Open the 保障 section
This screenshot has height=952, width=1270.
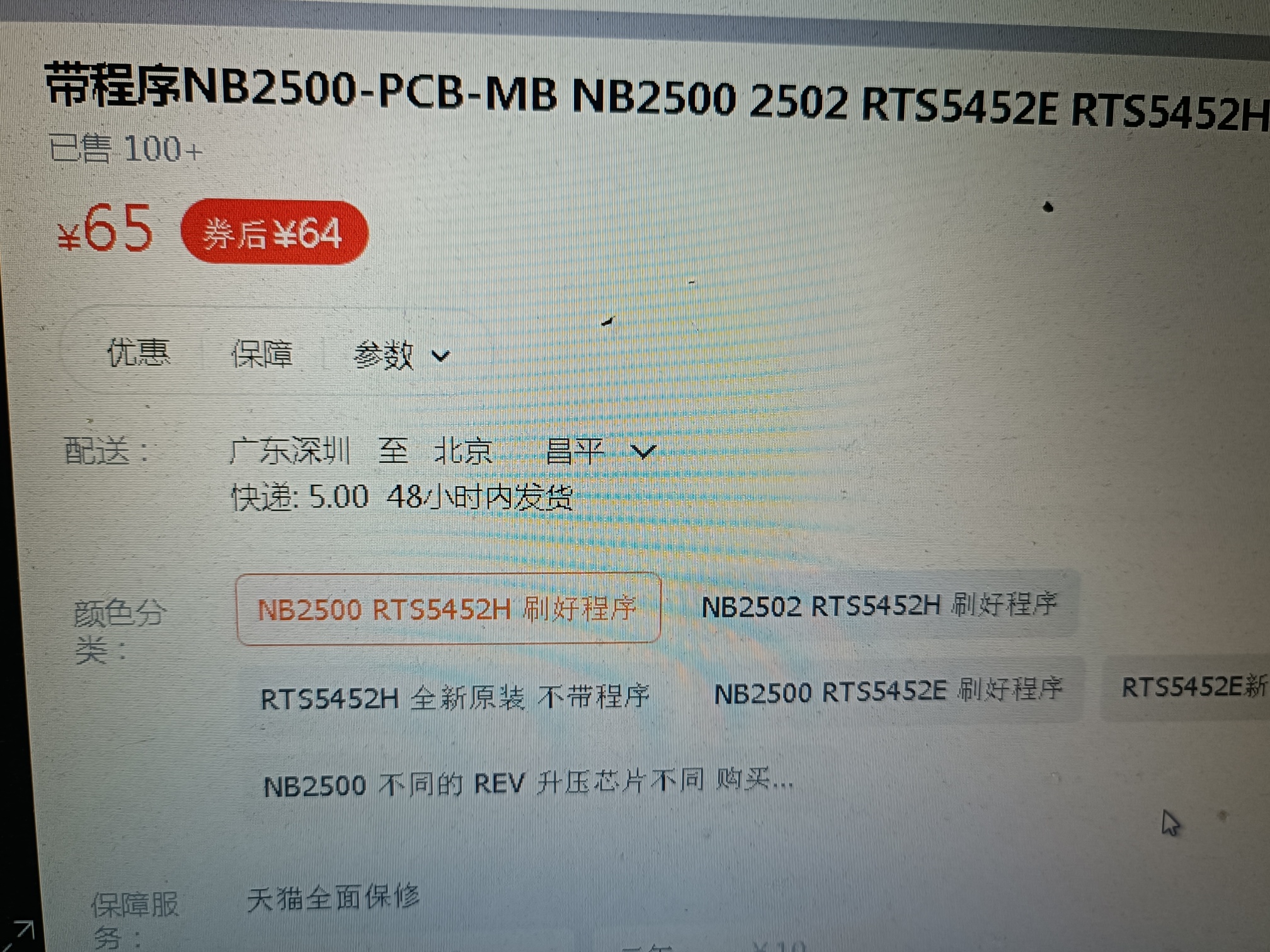262,354
